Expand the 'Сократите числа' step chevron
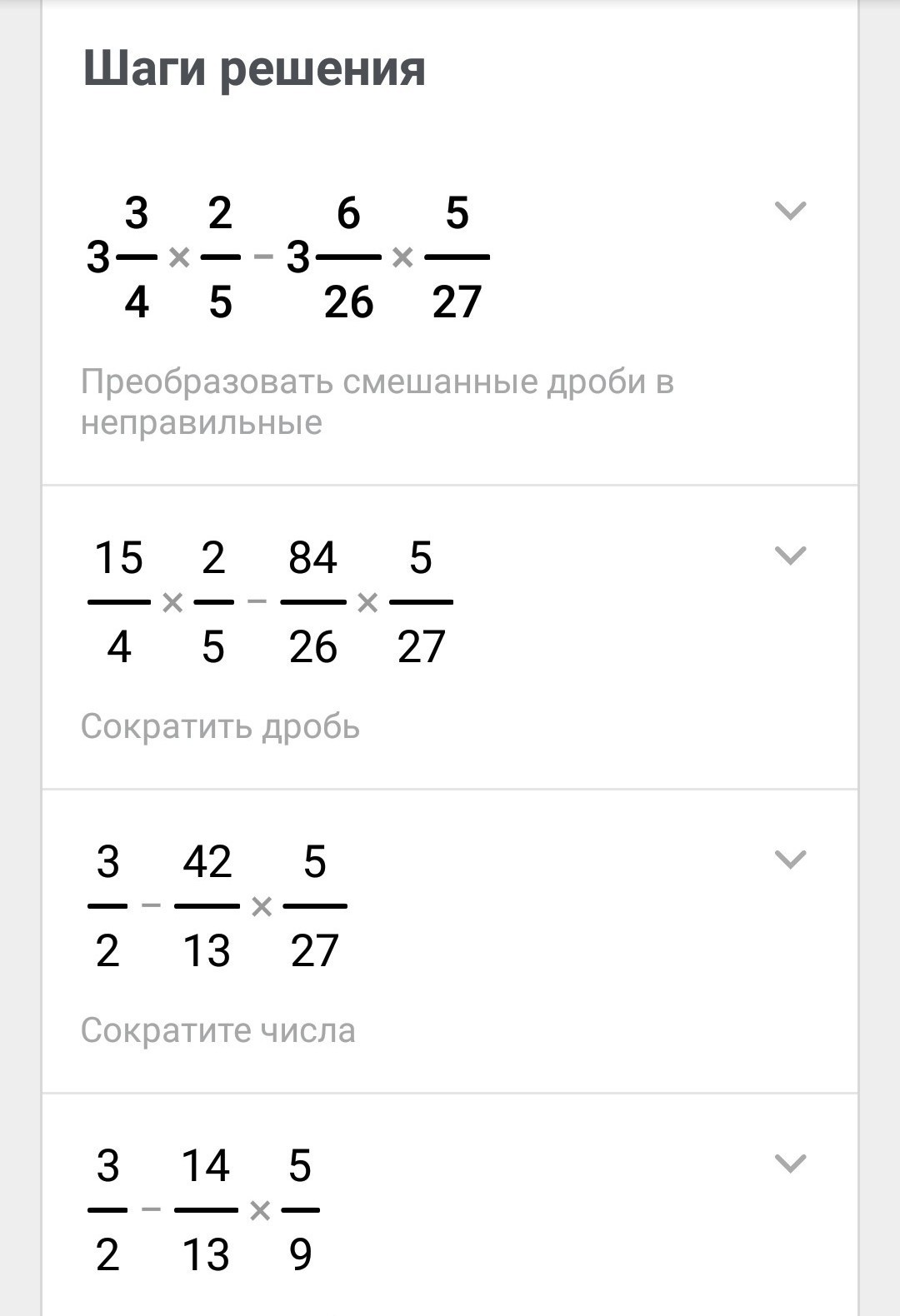Viewport: 900px width, 1316px height. click(790, 860)
